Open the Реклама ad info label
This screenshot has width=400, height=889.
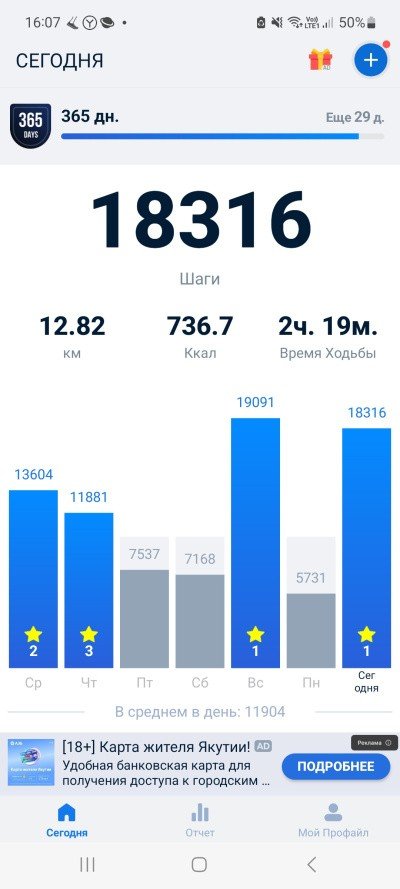pyautogui.click(x=375, y=742)
